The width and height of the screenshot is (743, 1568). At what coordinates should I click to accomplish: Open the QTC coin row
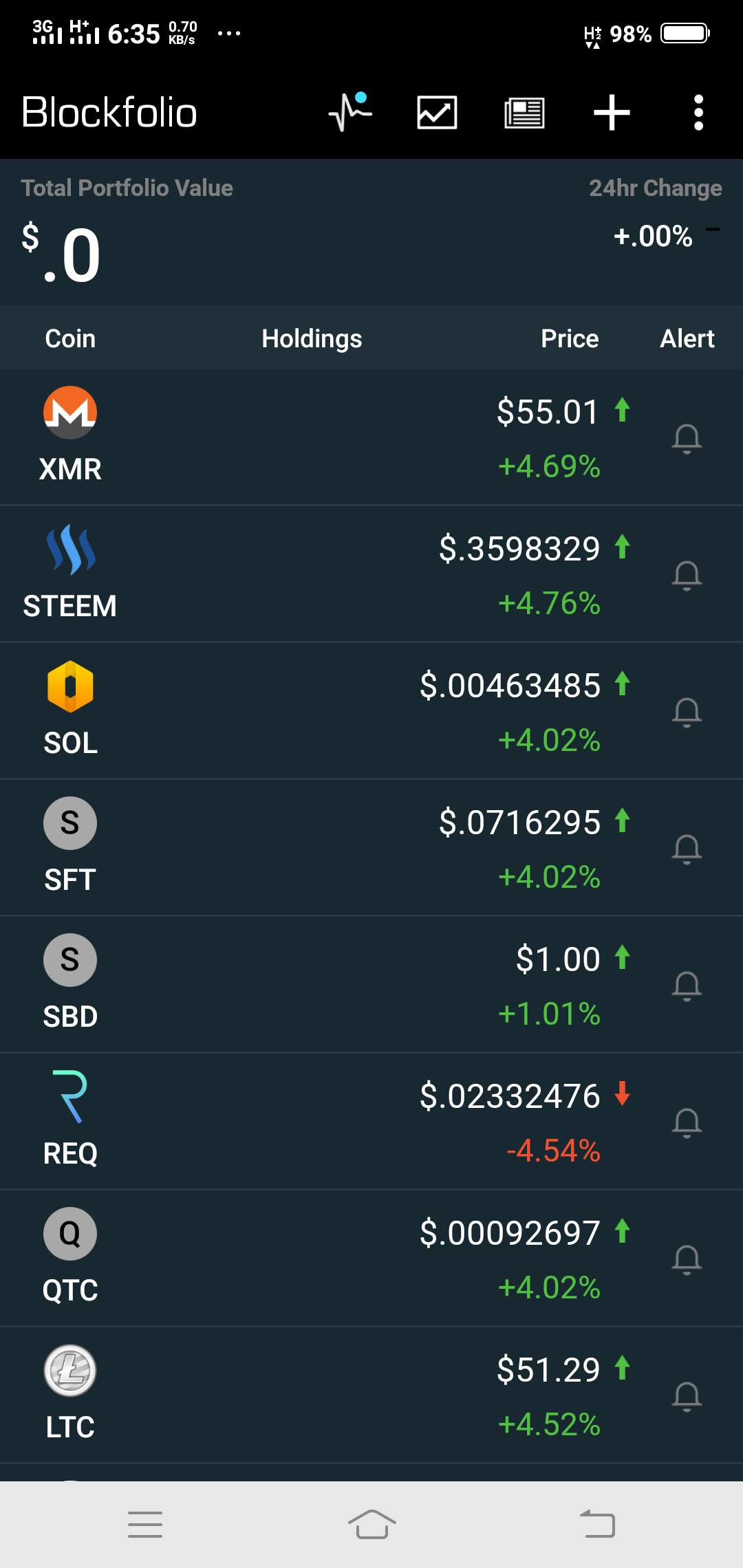click(310, 1259)
